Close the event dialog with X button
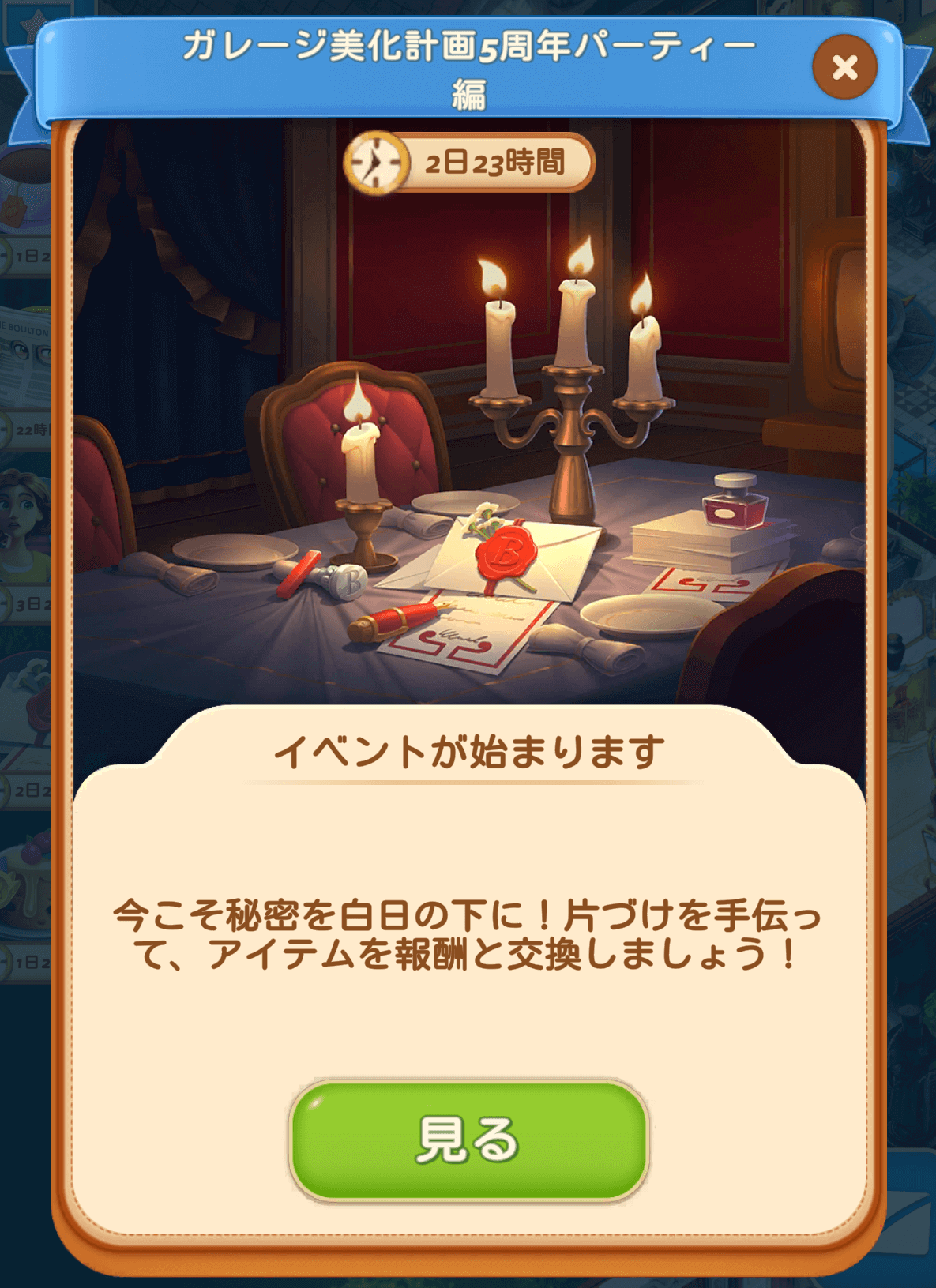The image size is (936, 1288). [844, 67]
